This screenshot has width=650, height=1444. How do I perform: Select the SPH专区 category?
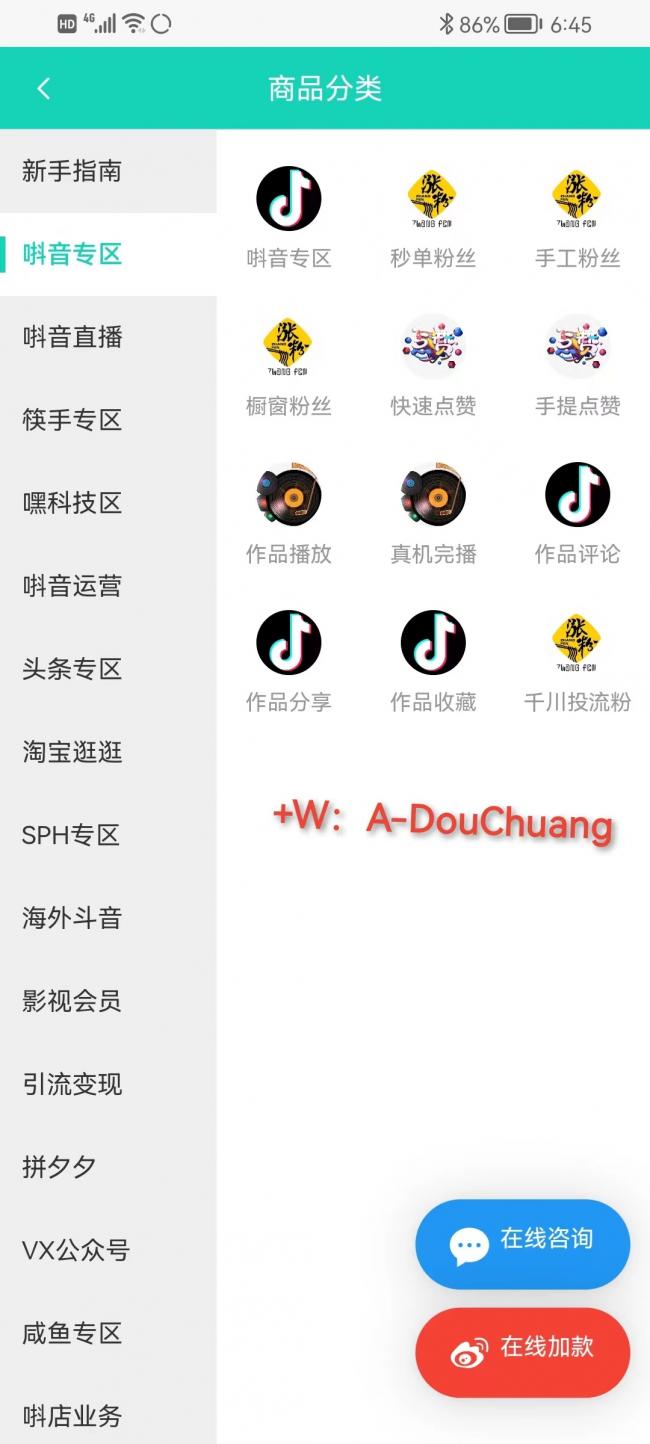(x=108, y=835)
